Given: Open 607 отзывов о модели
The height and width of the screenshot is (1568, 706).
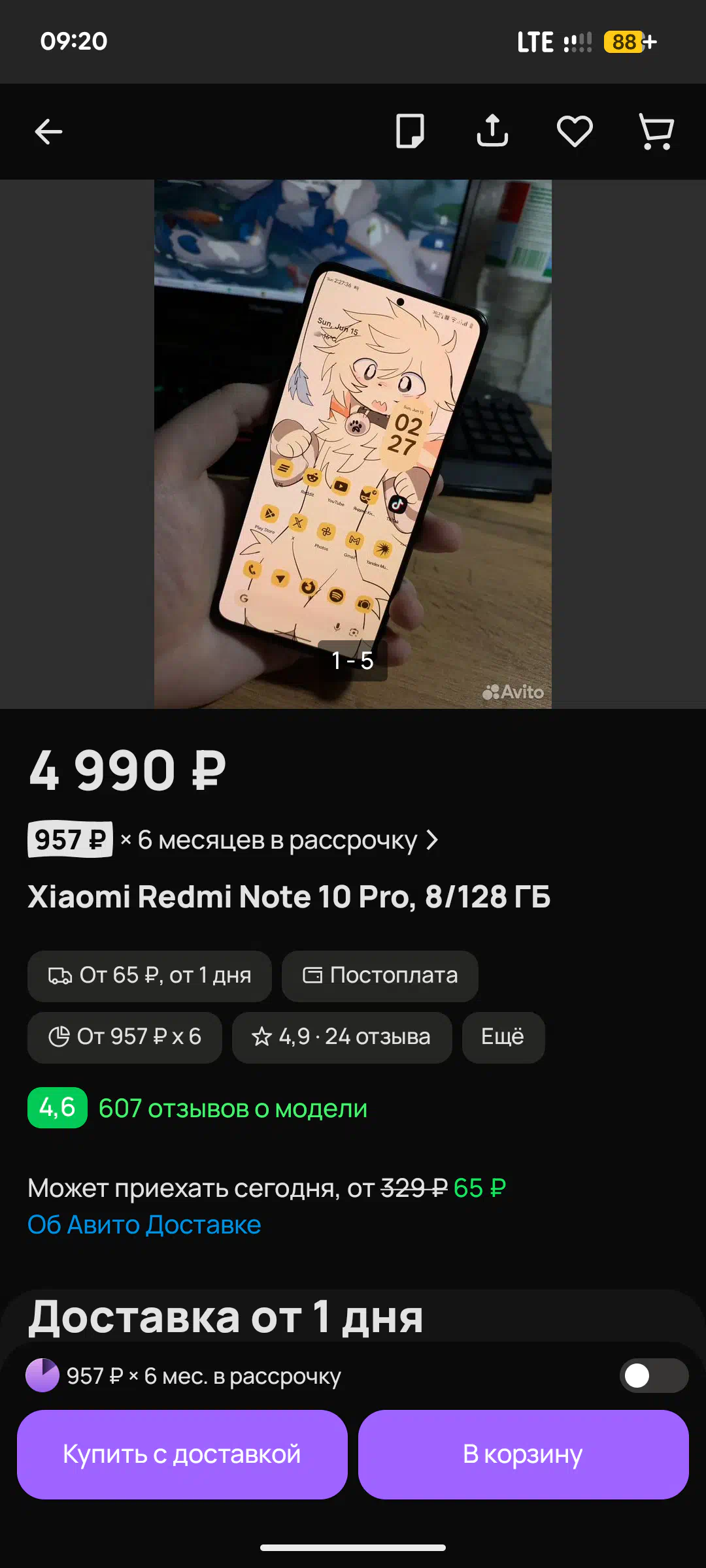Looking at the screenshot, I should tap(233, 1109).
